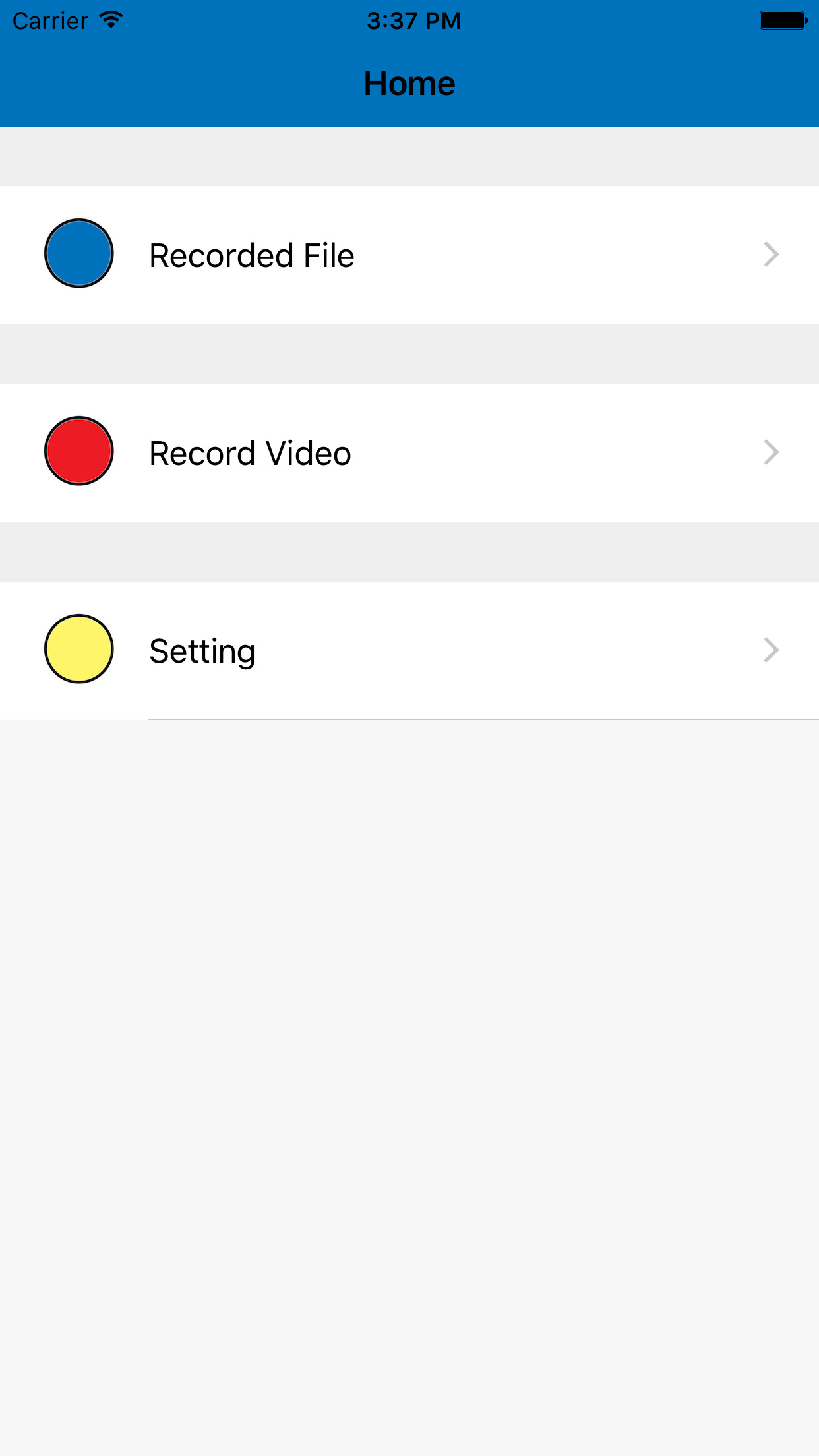Expand the Setting row chevron
This screenshot has width=819, height=1456.
click(x=770, y=650)
